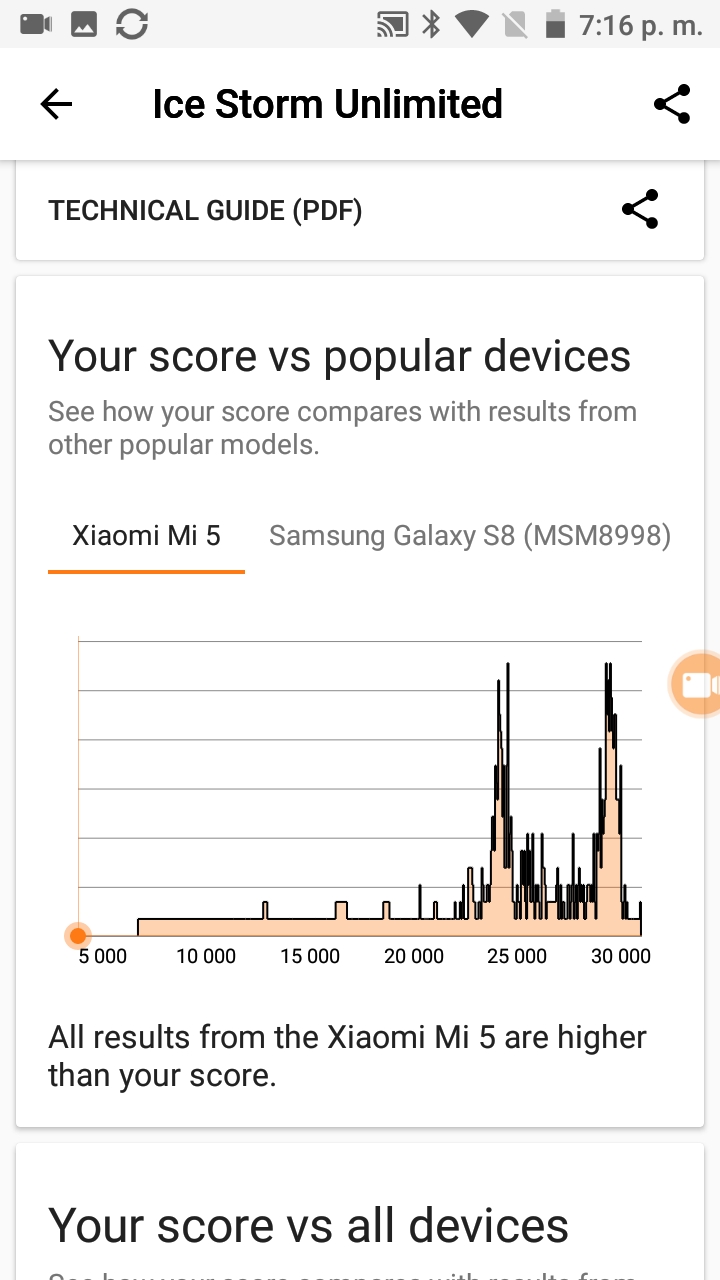Tap the floating screen recorder bubble
The height and width of the screenshot is (1280, 720).
[697, 685]
